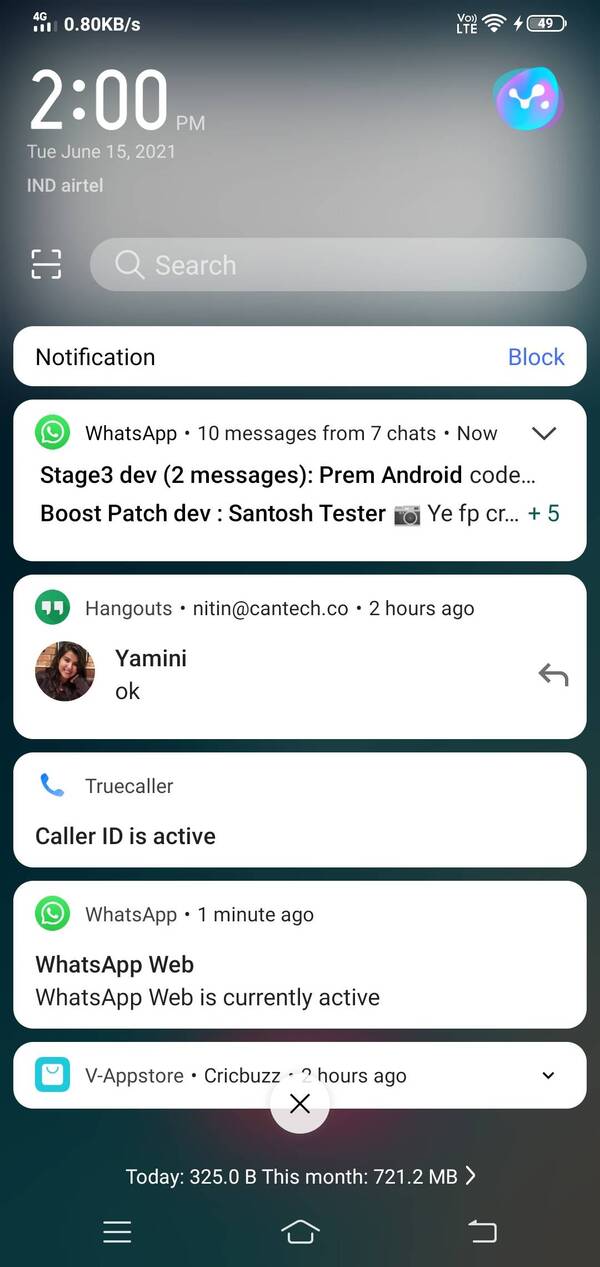Expand the WhatsApp messages notification chevron
The width and height of the screenshot is (600, 1267).
point(544,433)
